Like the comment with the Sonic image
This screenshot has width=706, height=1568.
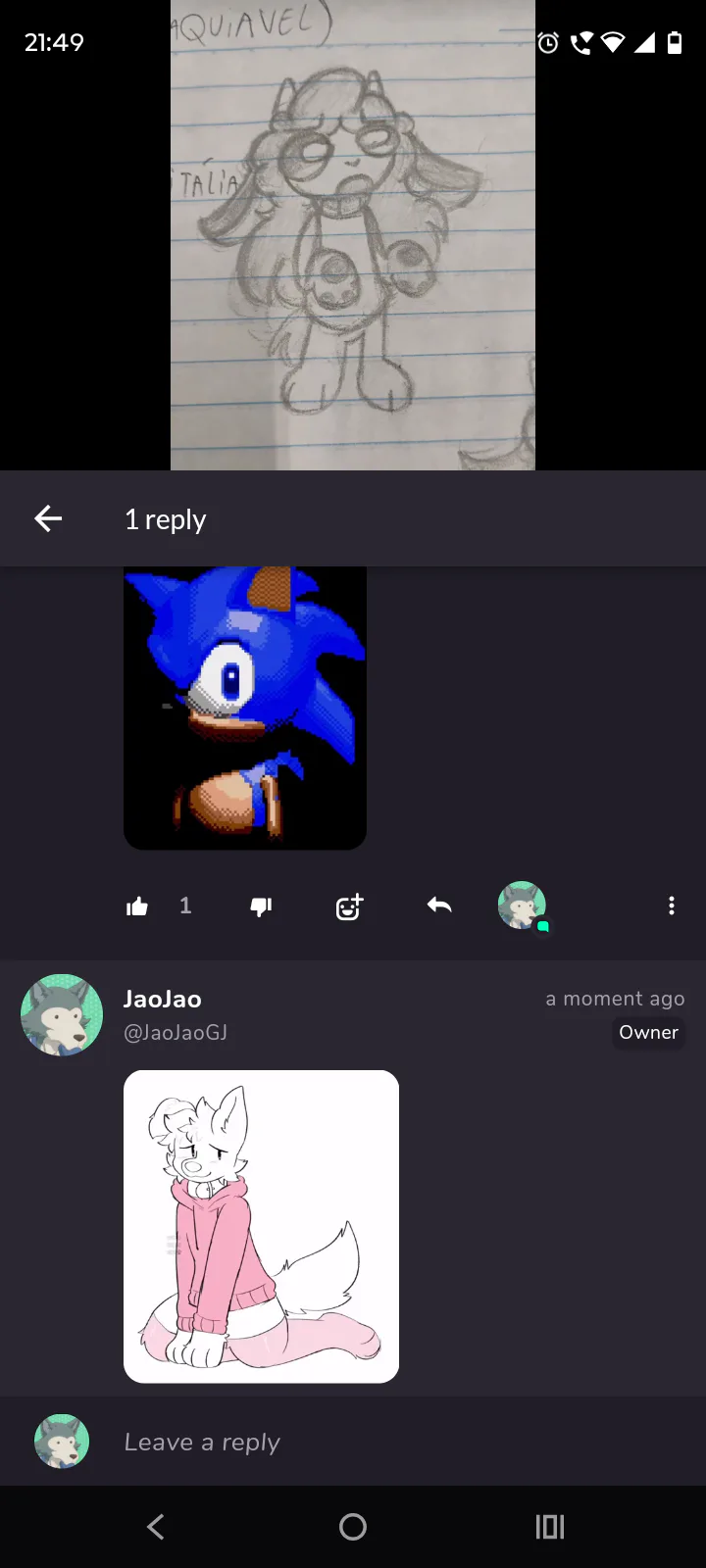137,906
